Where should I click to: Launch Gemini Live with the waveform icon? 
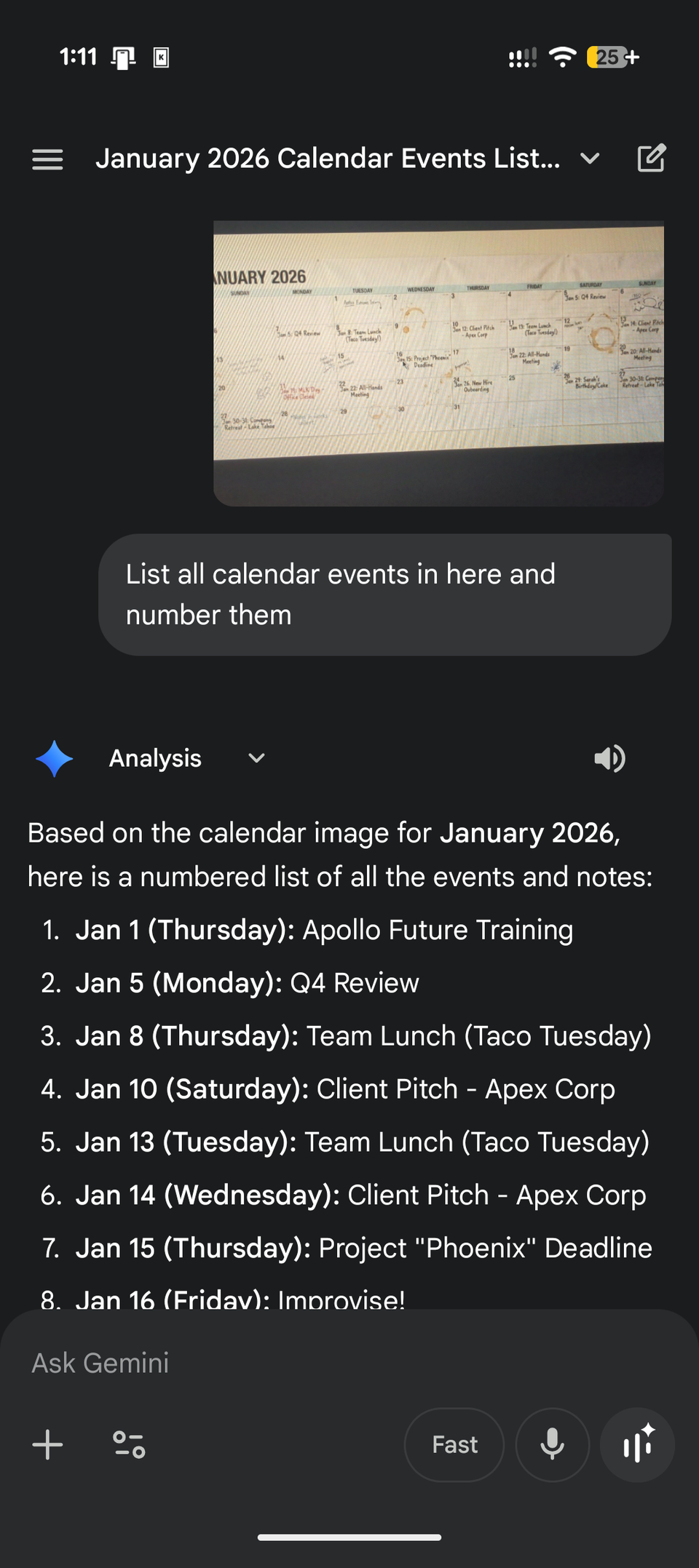(x=637, y=1445)
